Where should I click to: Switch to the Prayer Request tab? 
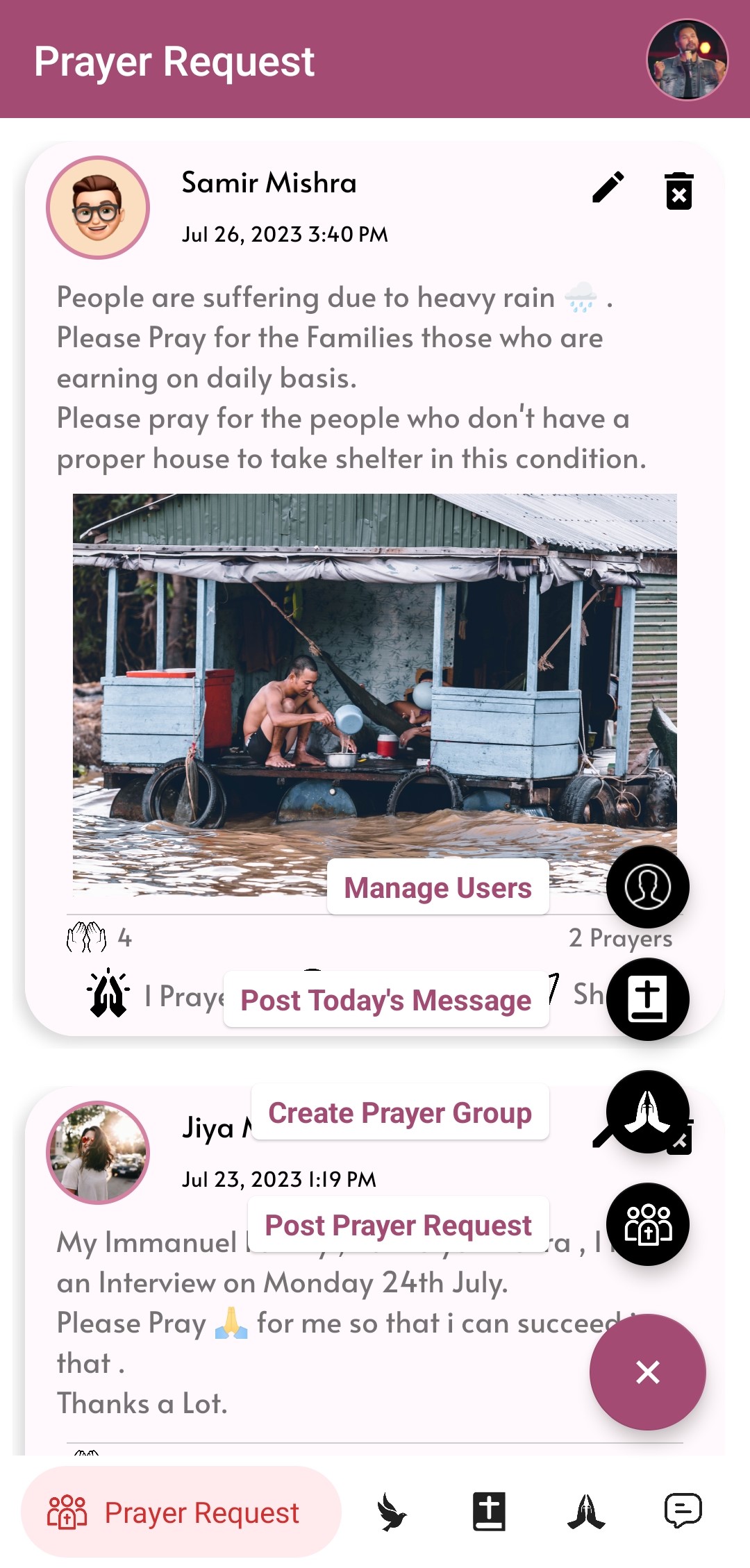[181, 1512]
